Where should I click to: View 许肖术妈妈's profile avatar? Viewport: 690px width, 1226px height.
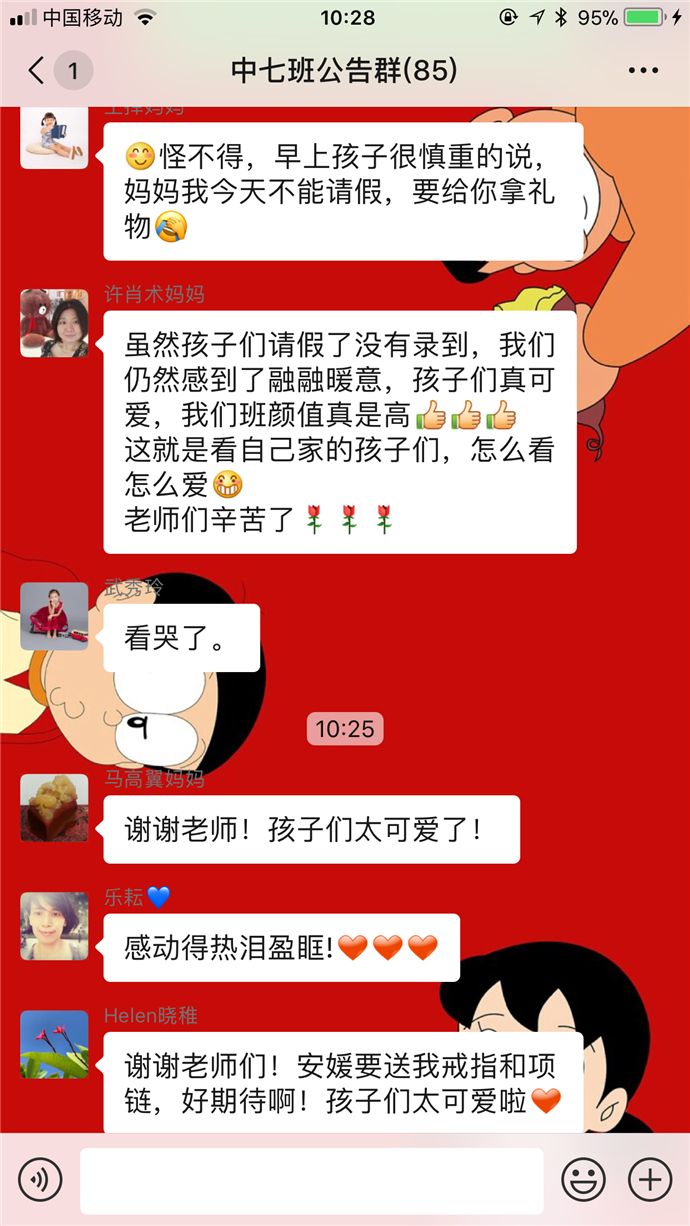(x=54, y=324)
